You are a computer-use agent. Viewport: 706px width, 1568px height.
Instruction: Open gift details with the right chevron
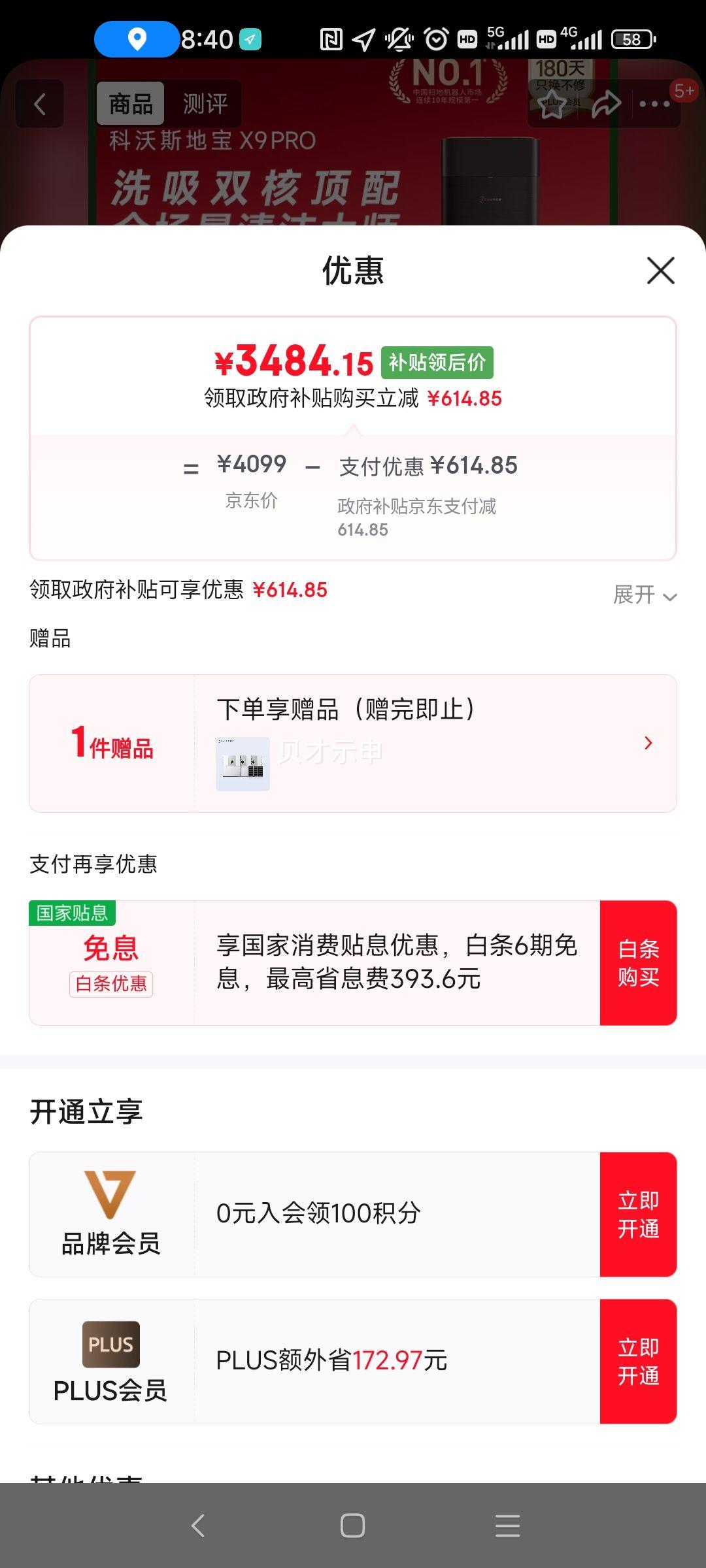(x=648, y=743)
